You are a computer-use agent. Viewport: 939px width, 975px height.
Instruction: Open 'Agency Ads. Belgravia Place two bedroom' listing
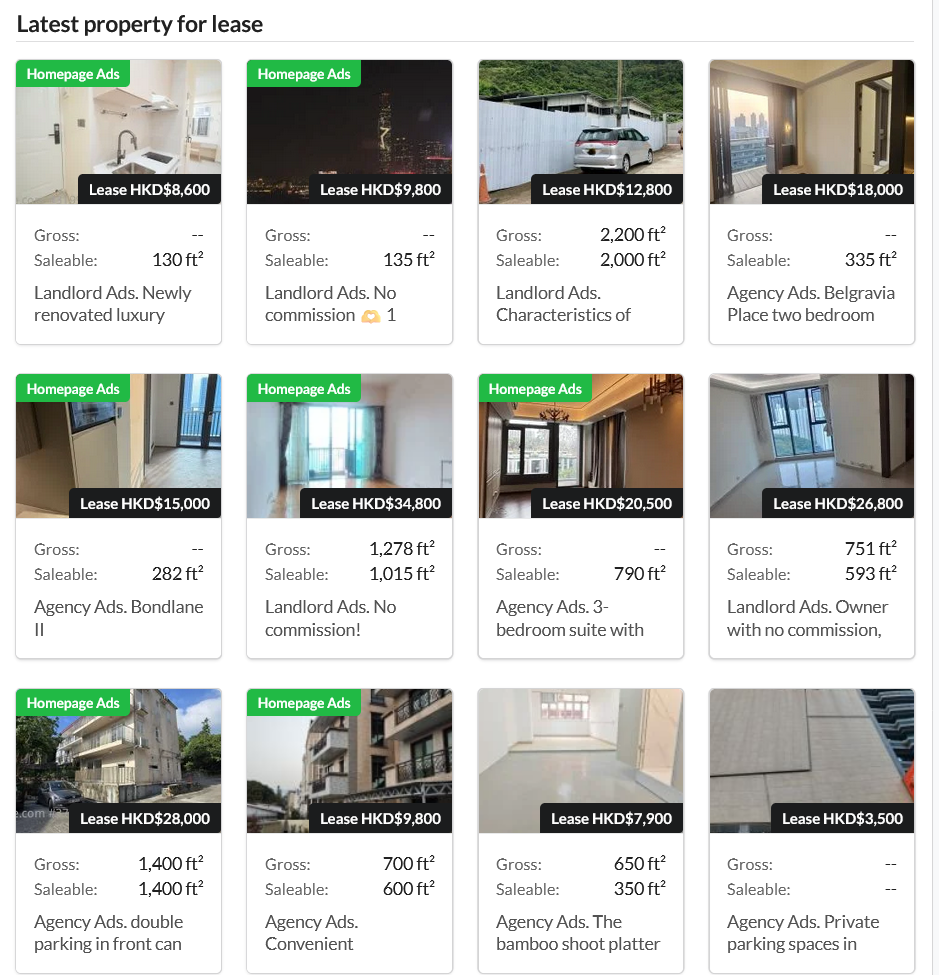811,303
